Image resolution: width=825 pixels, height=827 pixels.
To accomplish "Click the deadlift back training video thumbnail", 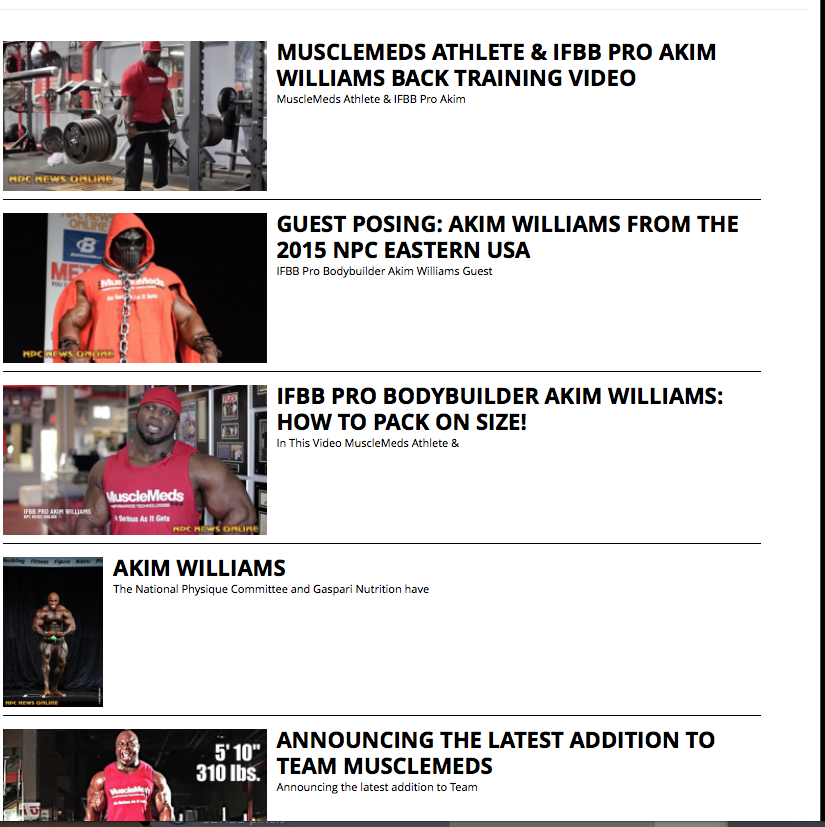I will [134, 116].
